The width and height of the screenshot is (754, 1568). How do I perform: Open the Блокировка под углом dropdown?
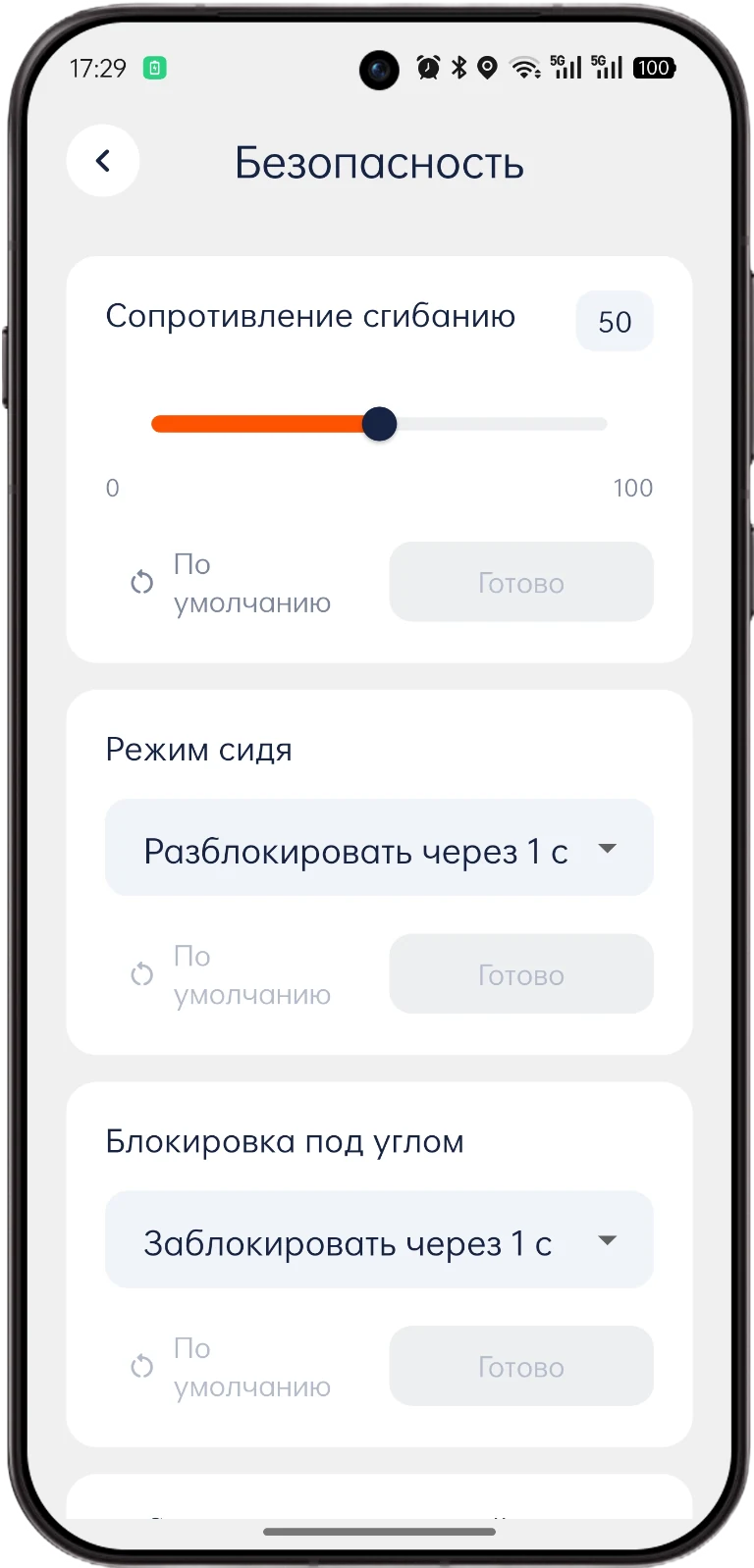tap(379, 1240)
